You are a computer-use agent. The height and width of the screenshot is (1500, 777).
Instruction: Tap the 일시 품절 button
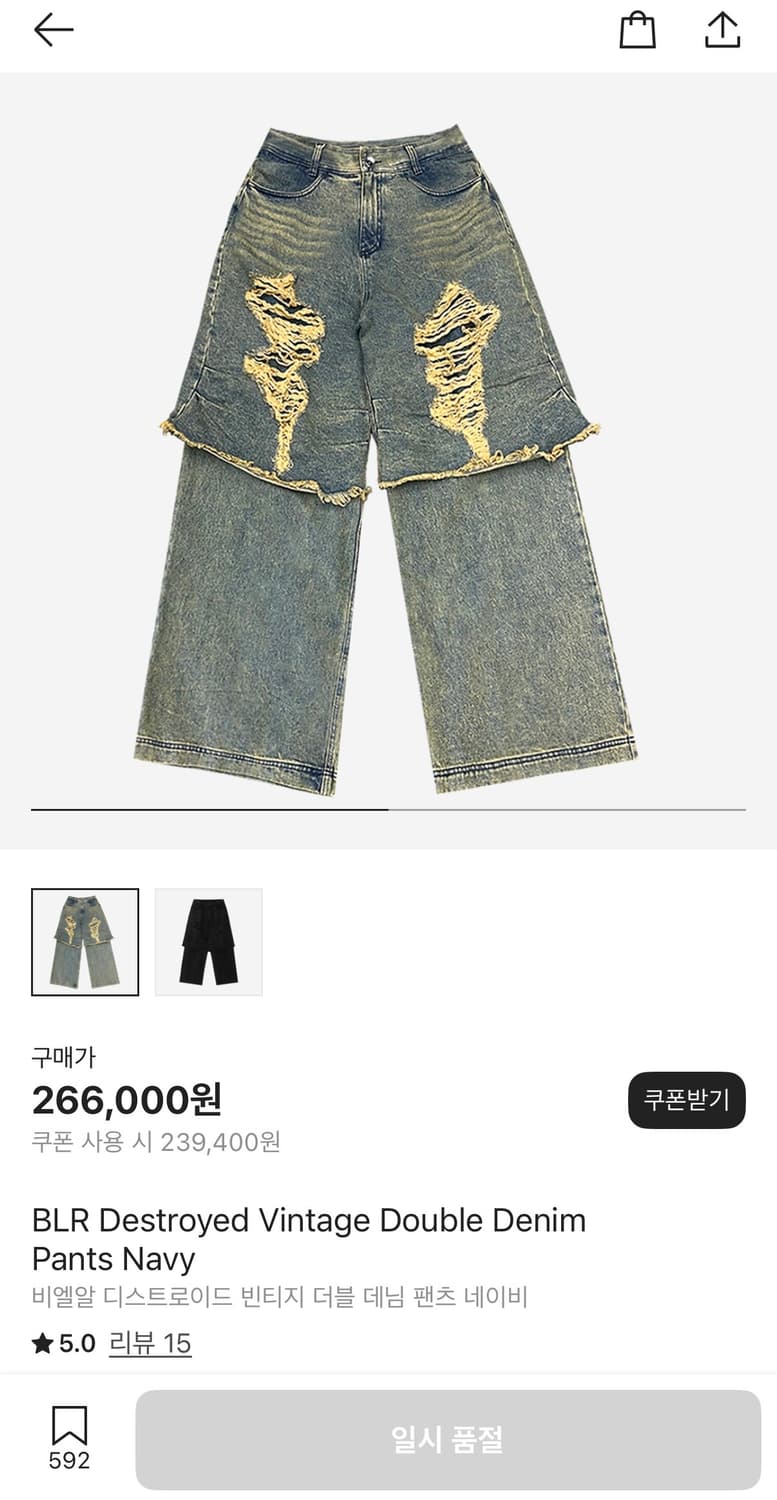pyautogui.click(x=447, y=1440)
